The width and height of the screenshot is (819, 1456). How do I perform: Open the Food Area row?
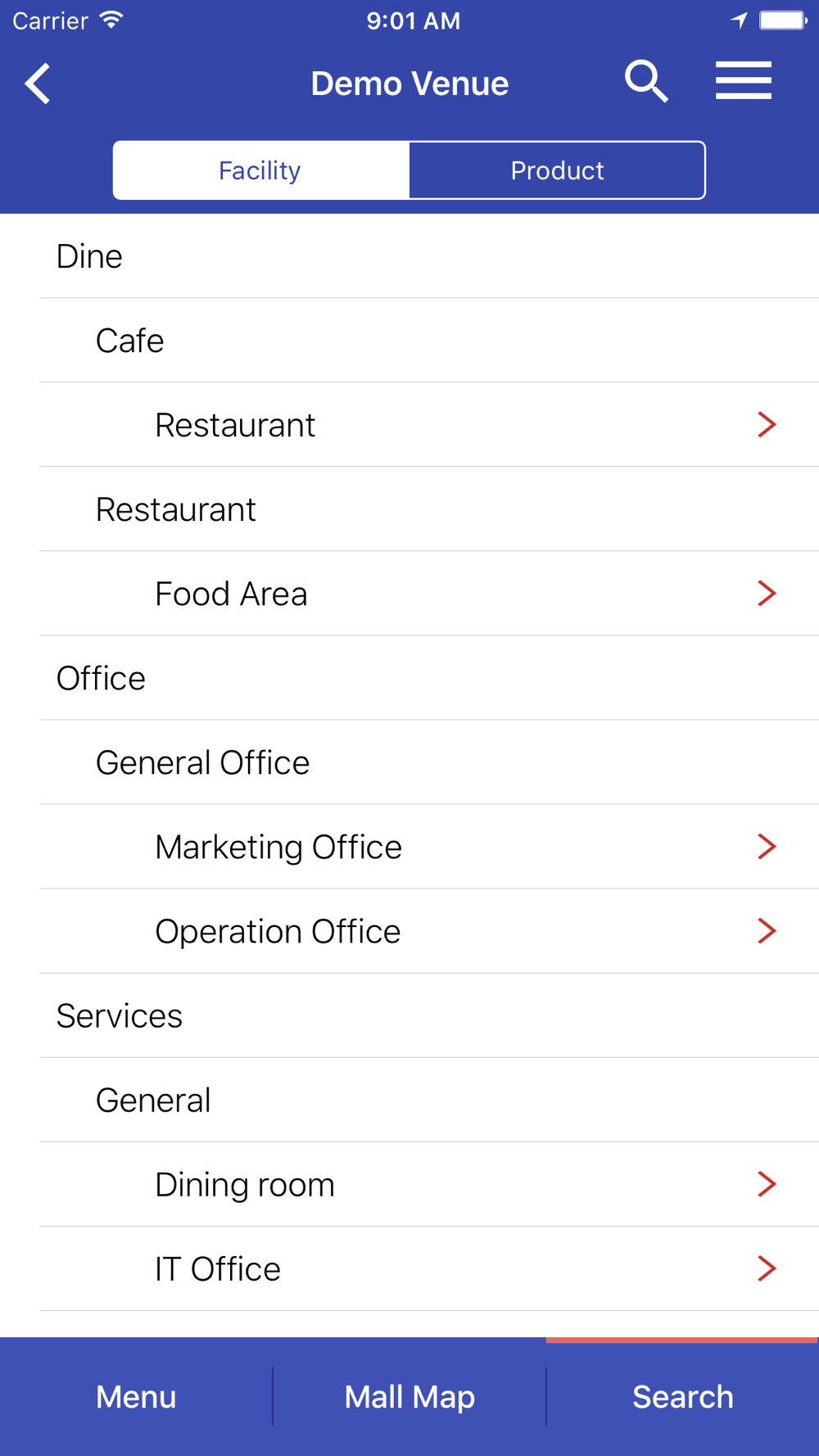(429, 594)
